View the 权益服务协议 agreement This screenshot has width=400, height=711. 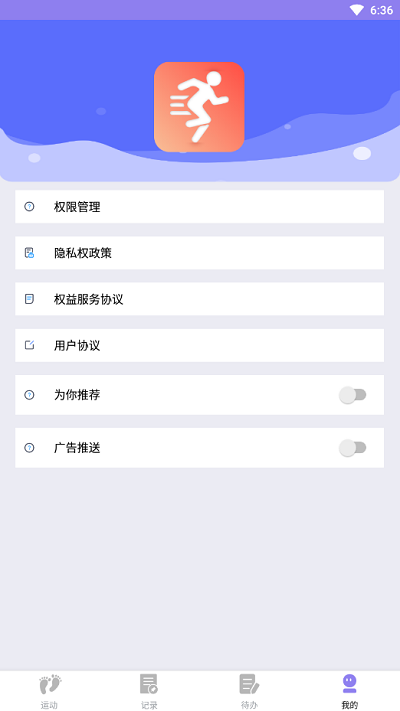[200, 299]
